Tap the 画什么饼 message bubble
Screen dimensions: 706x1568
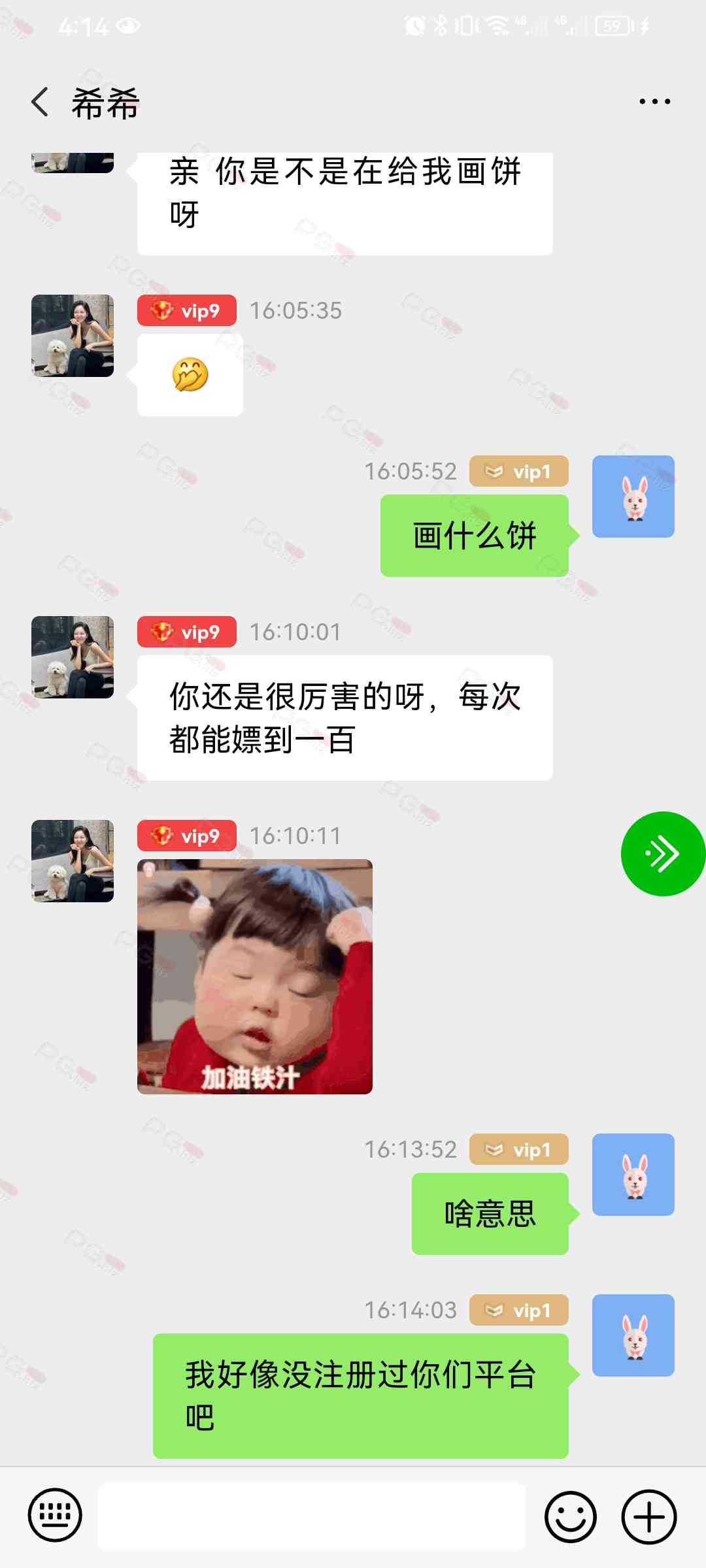(475, 536)
